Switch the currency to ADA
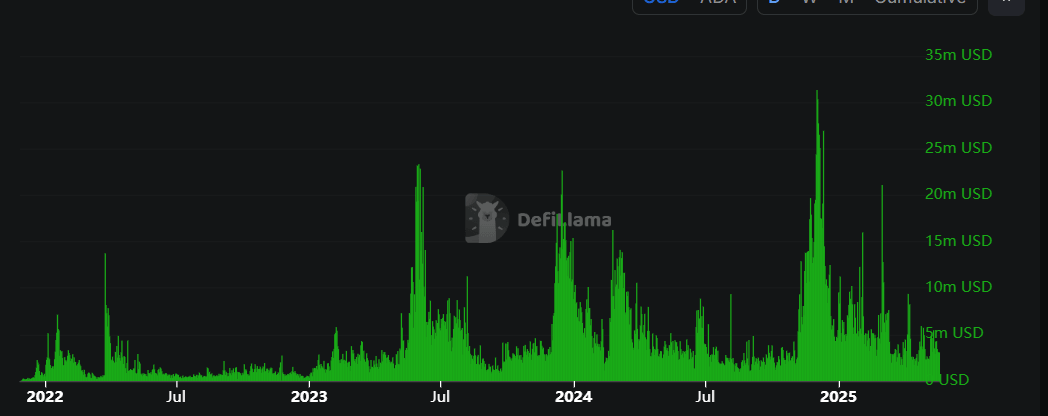The height and width of the screenshot is (416, 1048). (717, 3)
